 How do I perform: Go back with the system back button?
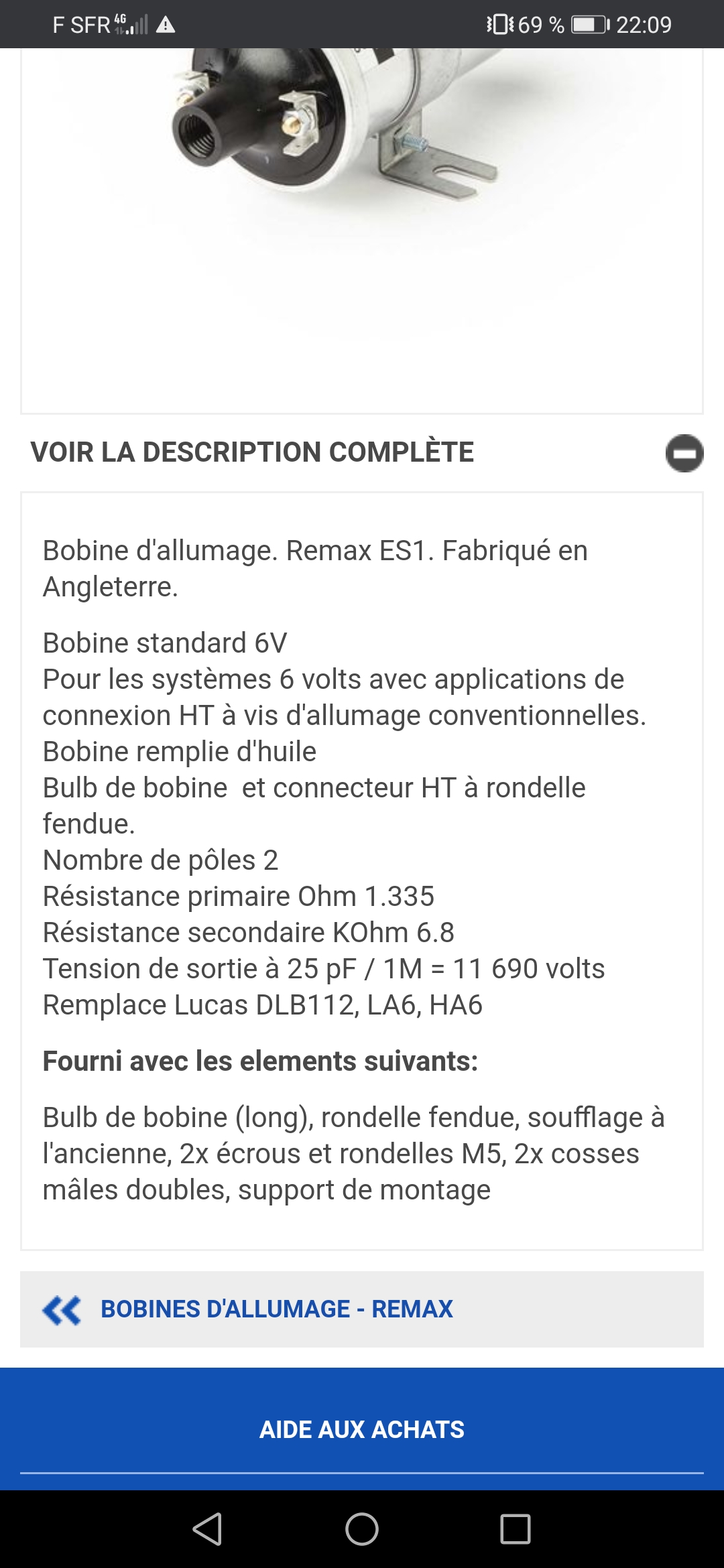click(207, 1529)
